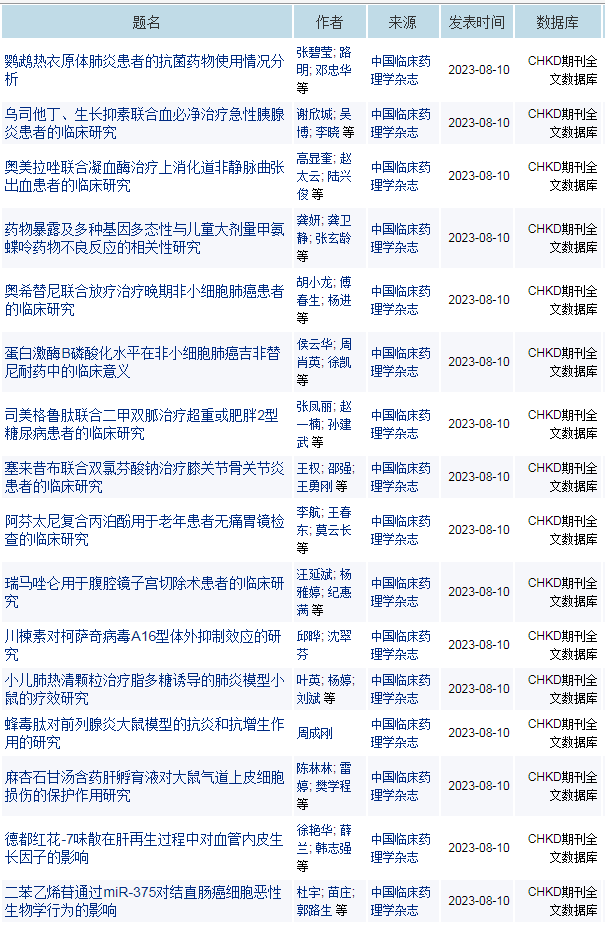Viewport: 605px width, 925px height.
Task: Open 中国临床药理学杂志 source for 蜂毒肽 article
Action: [400, 733]
